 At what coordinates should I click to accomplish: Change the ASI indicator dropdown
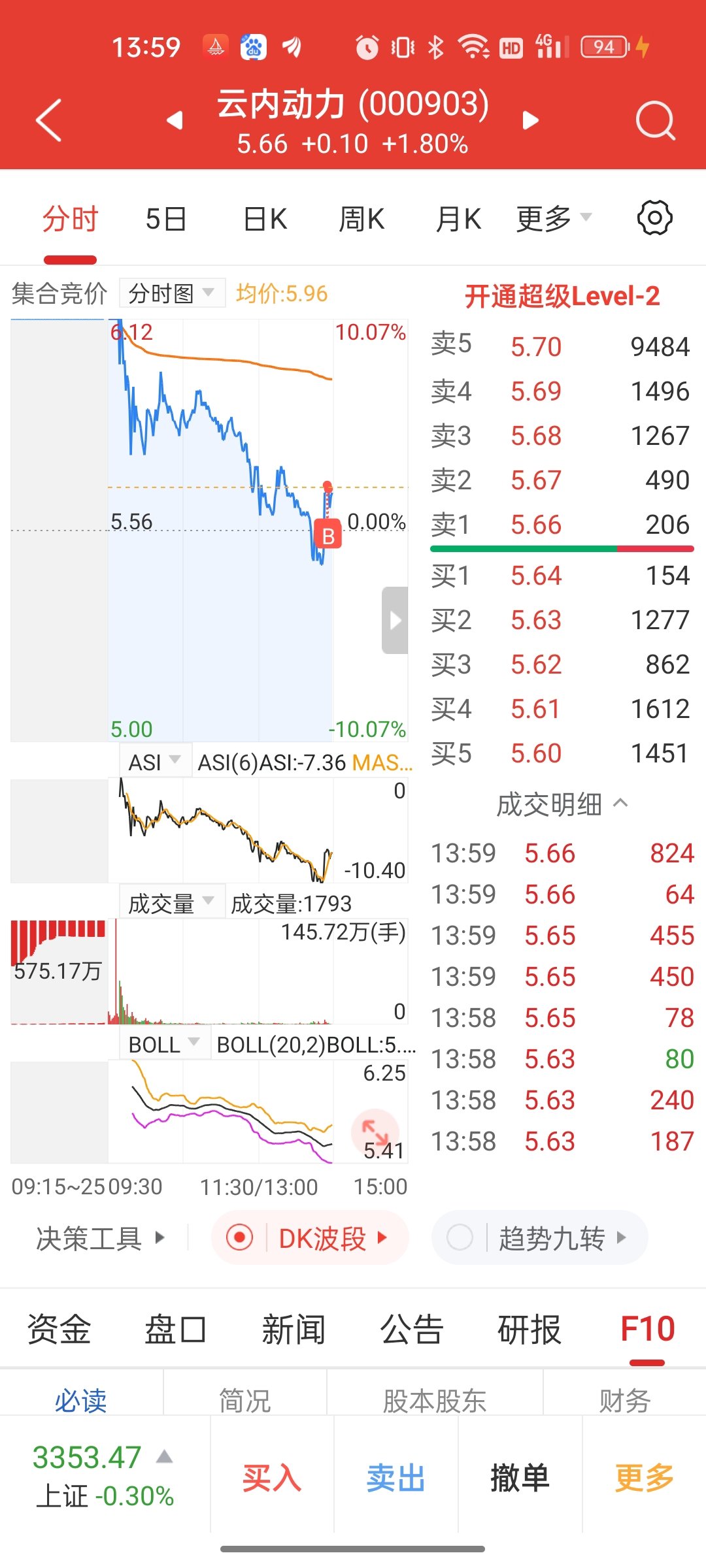(x=155, y=761)
